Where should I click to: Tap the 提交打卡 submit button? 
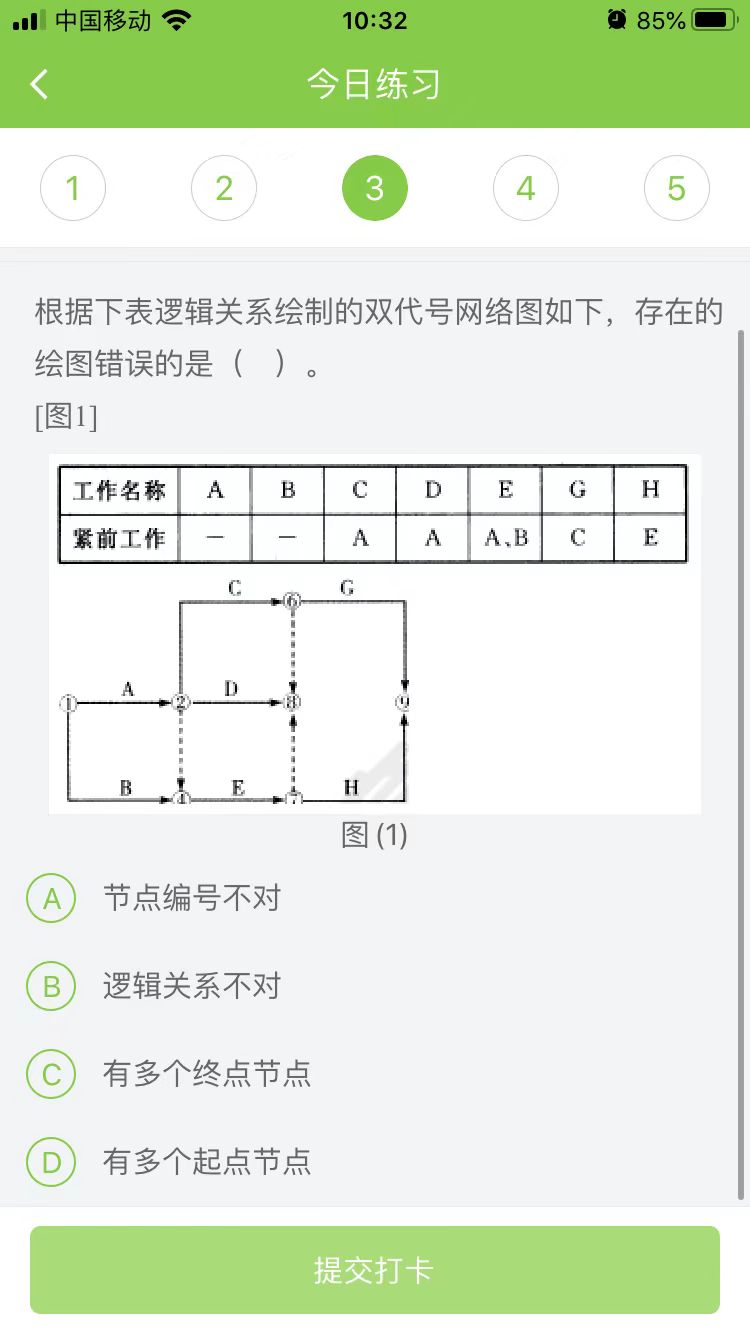click(375, 1270)
